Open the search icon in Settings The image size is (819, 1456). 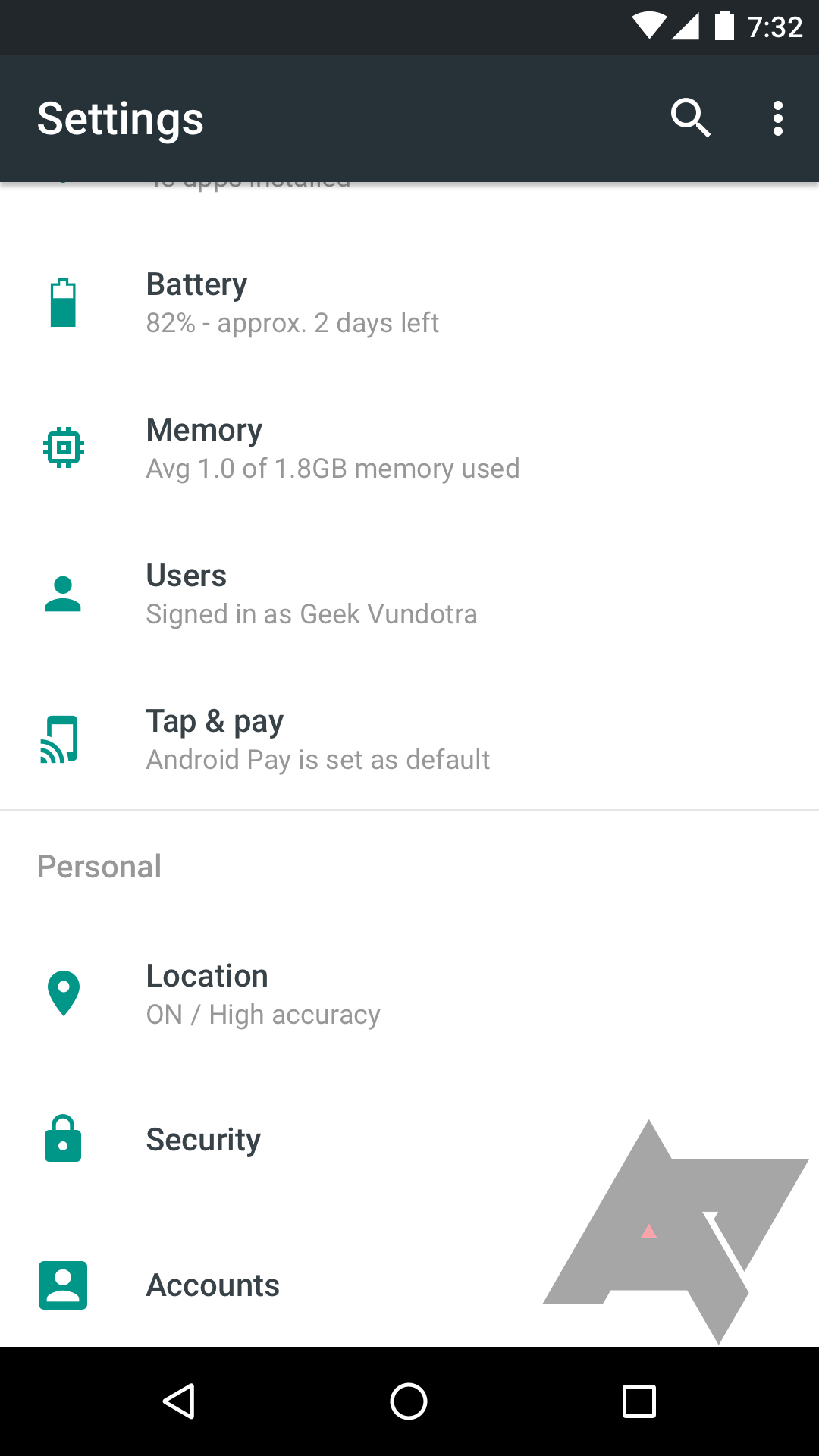(x=690, y=118)
